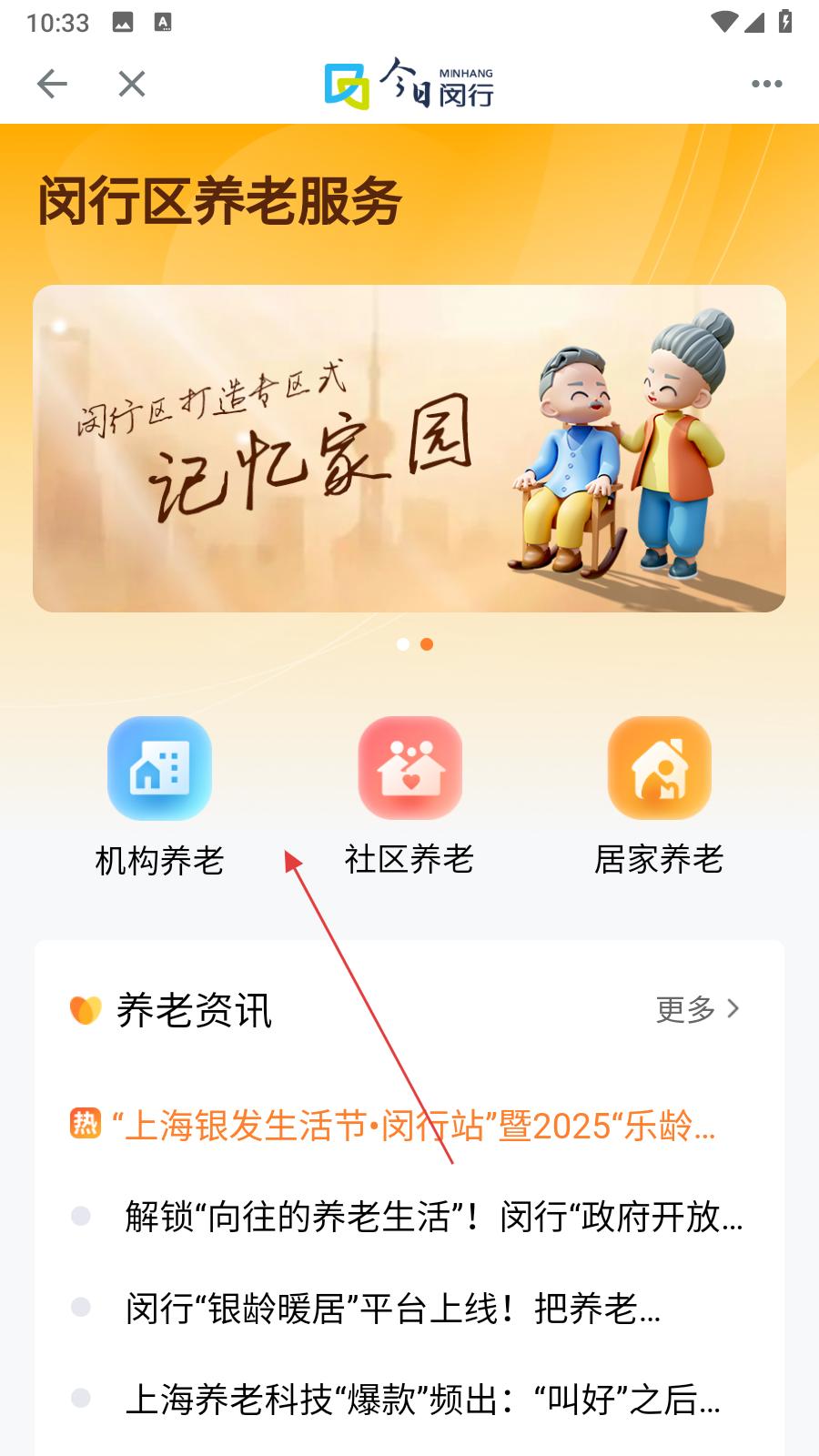The width and height of the screenshot is (819, 1456).
Task: Select the first banner page indicator dot
Action: (x=403, y=644)
